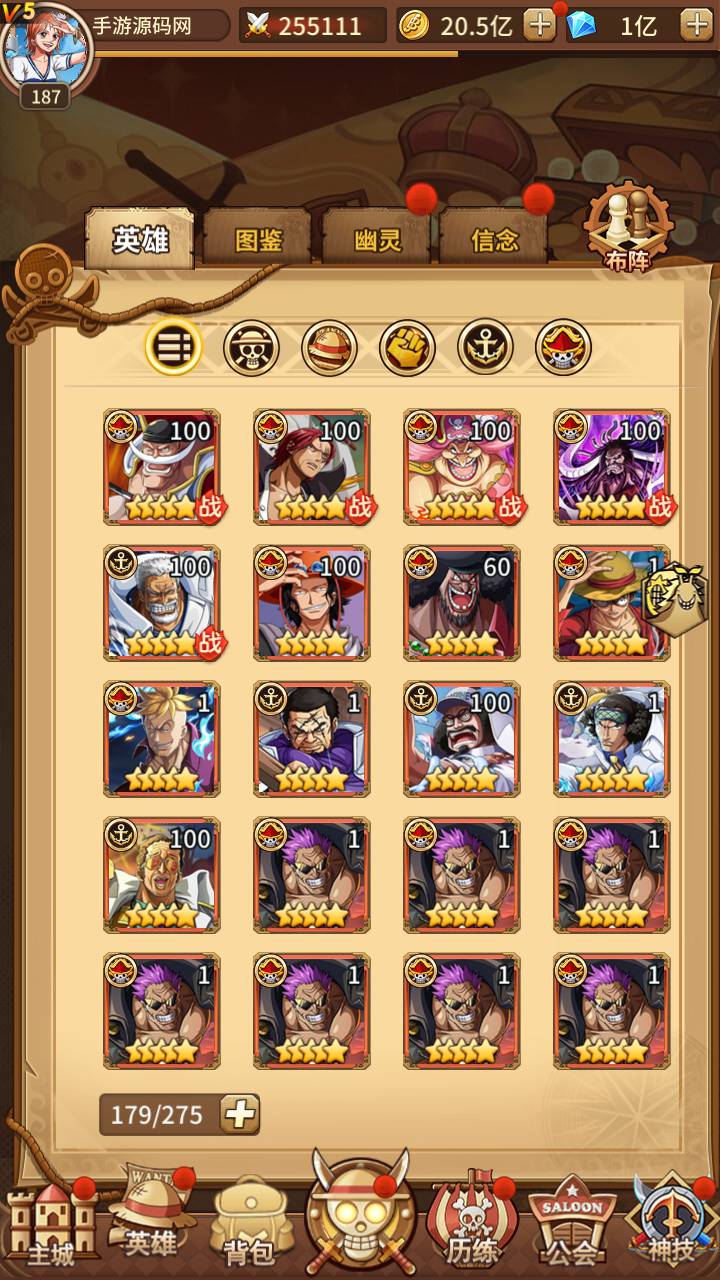Screen dimensions: 720x1280
Task: Switch to the 幽灵 tab
Action: [x=377, y=239]
